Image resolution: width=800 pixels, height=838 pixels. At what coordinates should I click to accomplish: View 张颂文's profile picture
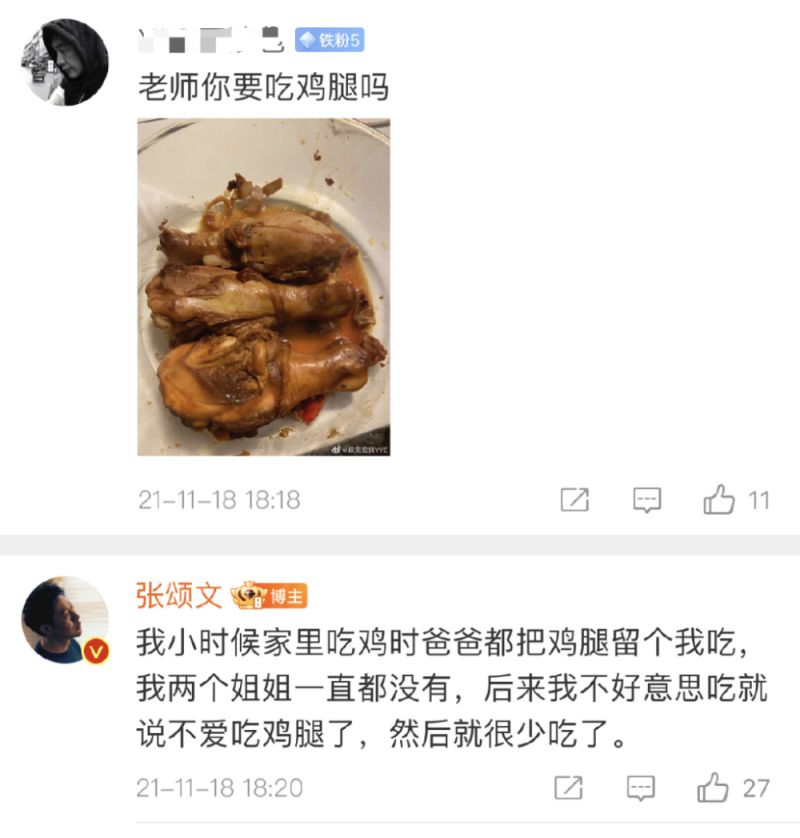(x=64, y=619)
